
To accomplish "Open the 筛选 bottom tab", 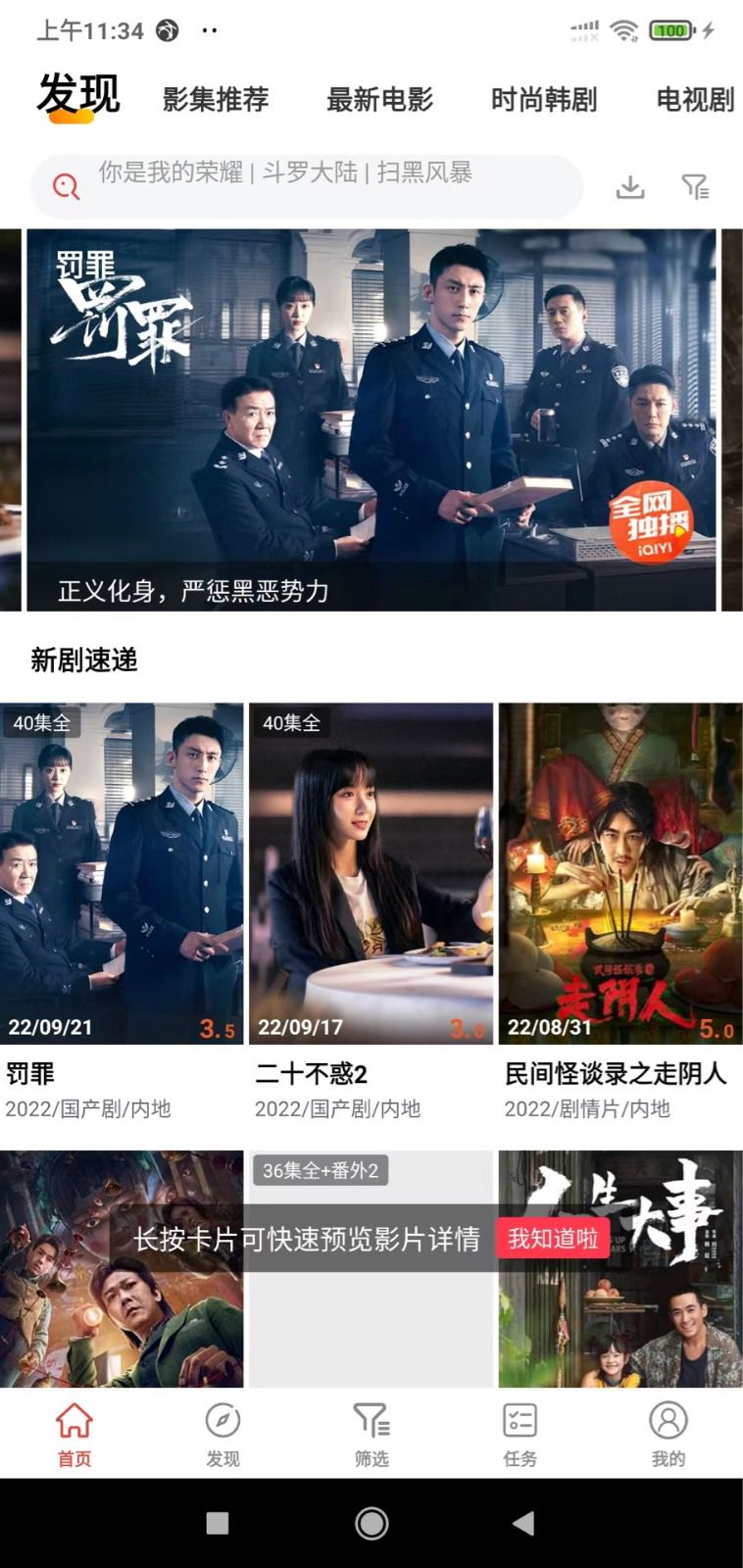I will pos(371,1433).
